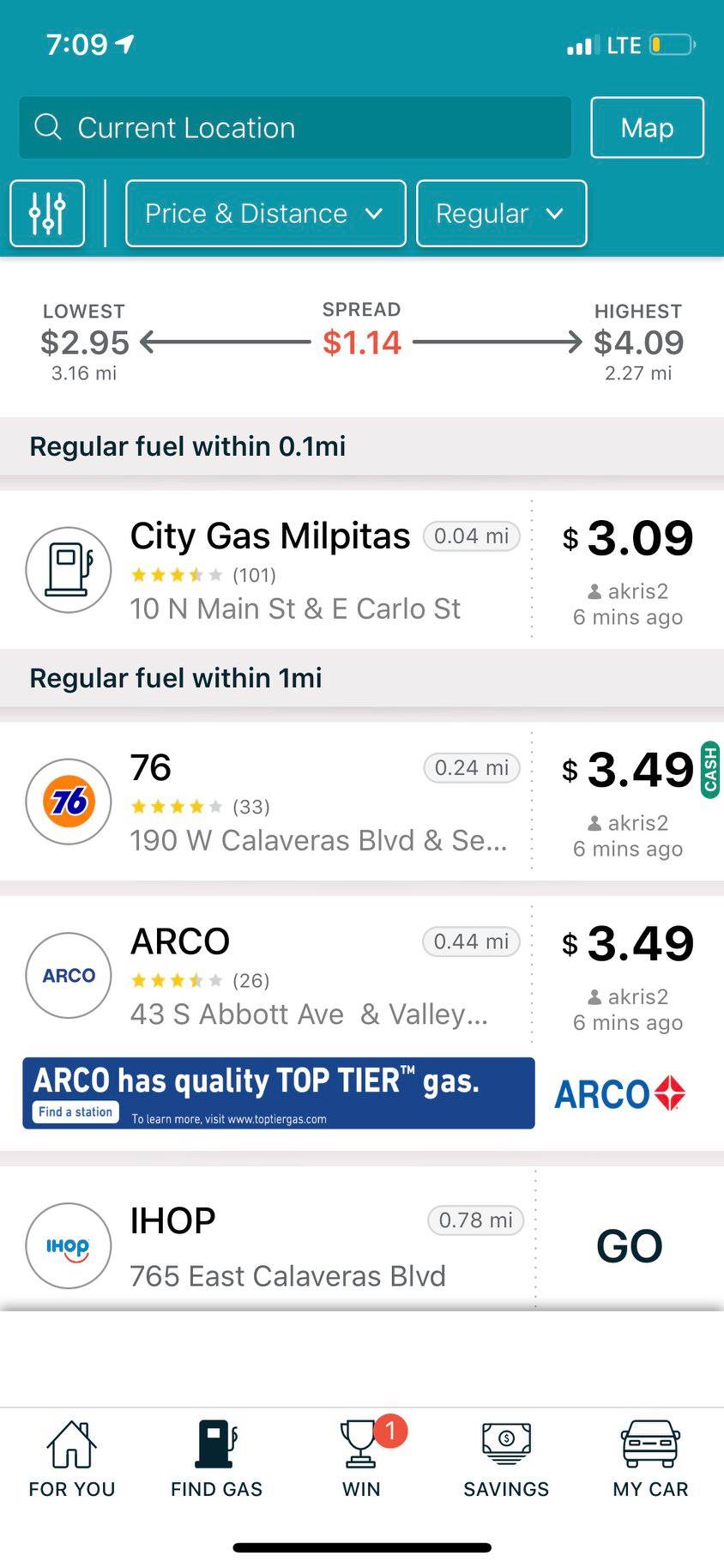Tap GO for IHOP listing

pos(629,1246)
